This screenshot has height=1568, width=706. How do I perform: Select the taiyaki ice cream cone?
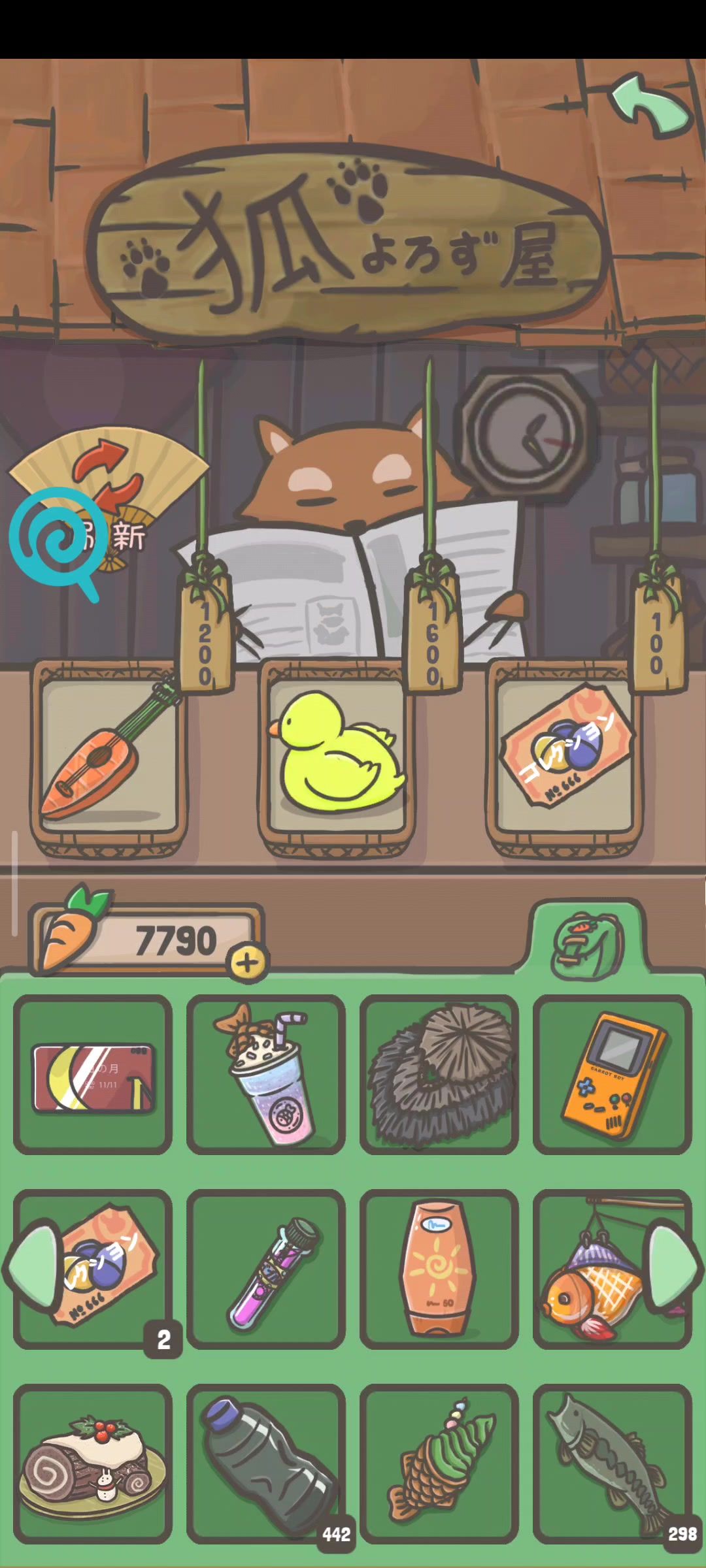pos(439,1463)
